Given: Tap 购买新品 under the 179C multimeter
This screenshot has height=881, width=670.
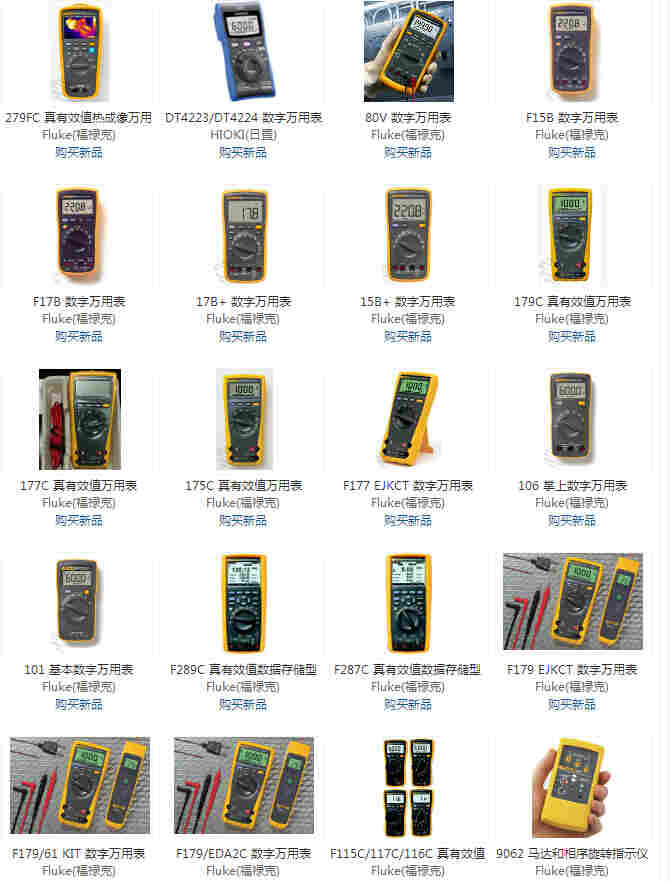Looking at the screenshot, I should 571,336.
